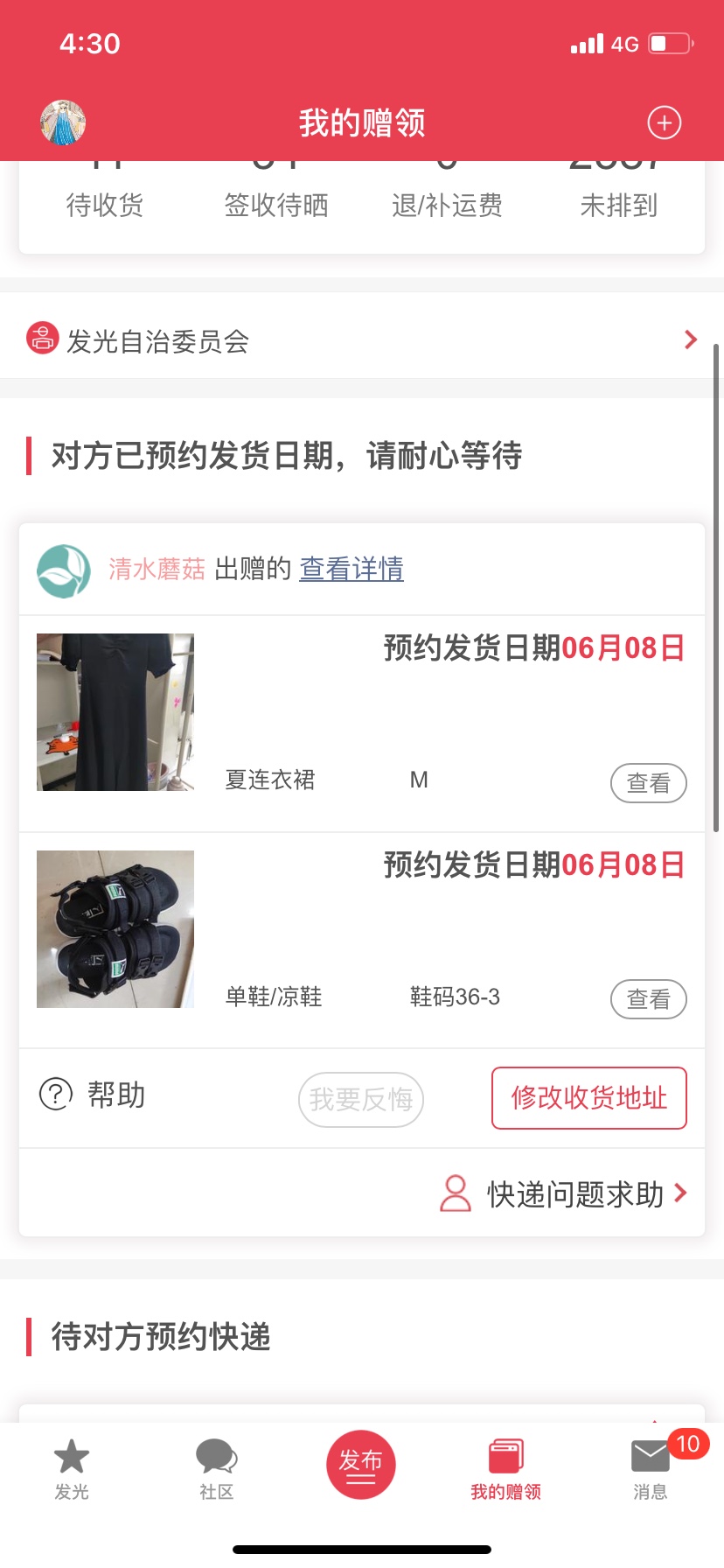The image size is (724, 1568).
Task: Tap 查看详情 link for 清水蘑菇's gift
Action: point(352,569)
